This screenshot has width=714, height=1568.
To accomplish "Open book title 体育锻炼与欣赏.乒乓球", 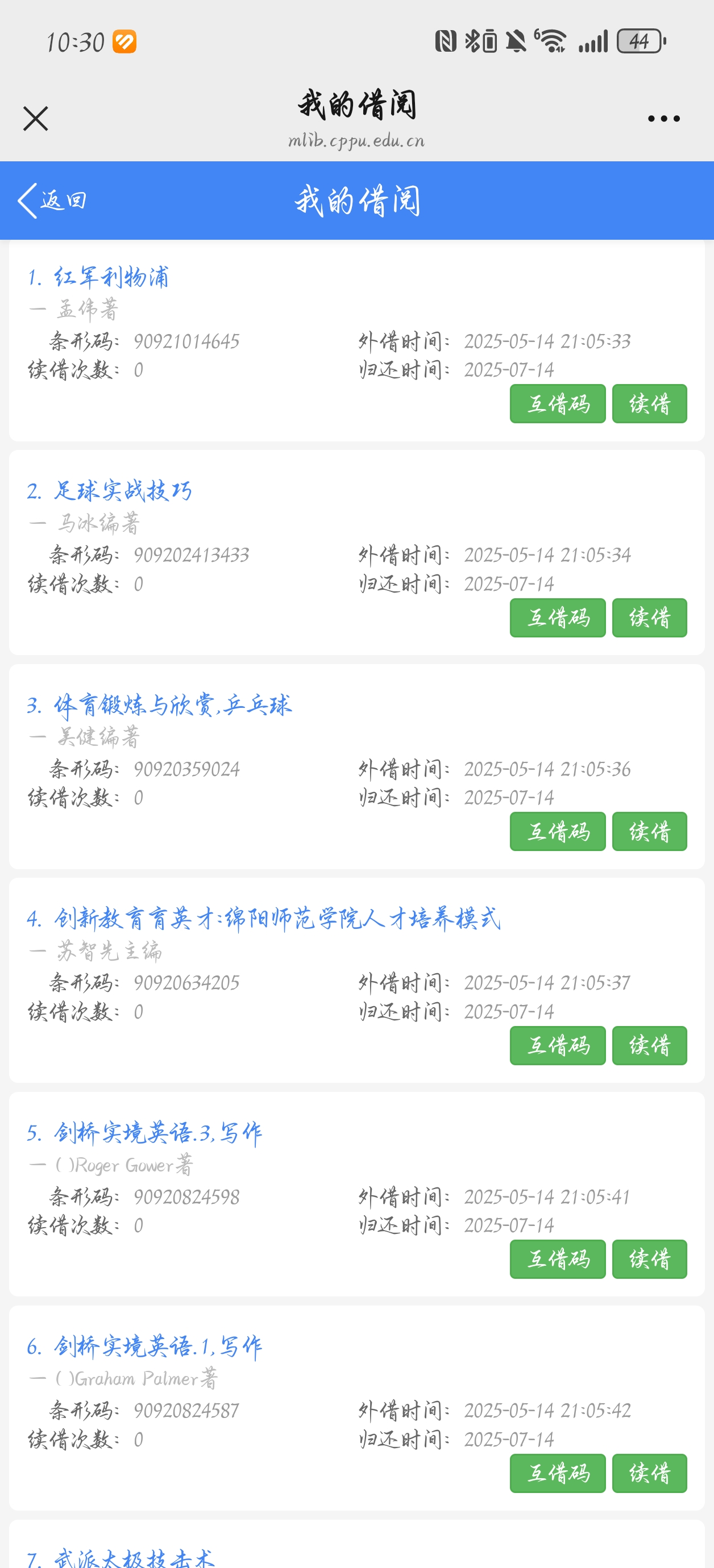I will point(172,706).
